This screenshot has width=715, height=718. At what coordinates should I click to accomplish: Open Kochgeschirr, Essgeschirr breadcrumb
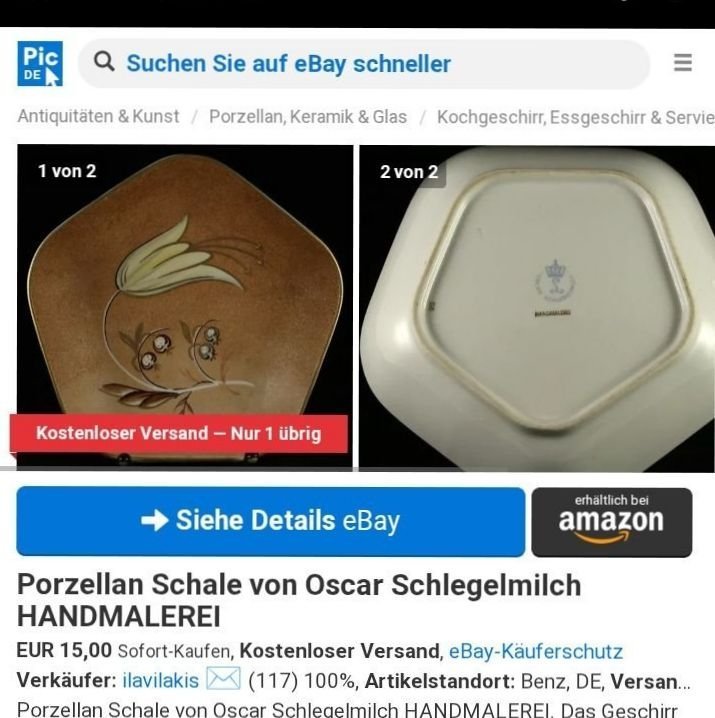(x=575, y=117)
